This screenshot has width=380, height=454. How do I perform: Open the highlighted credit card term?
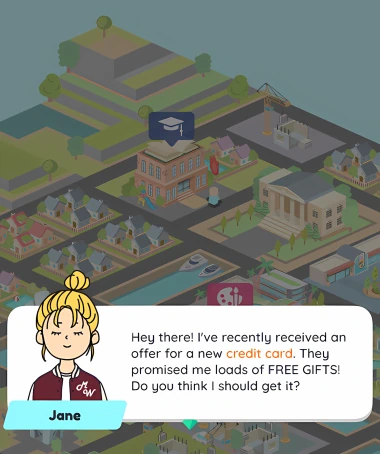coord(259,353)
